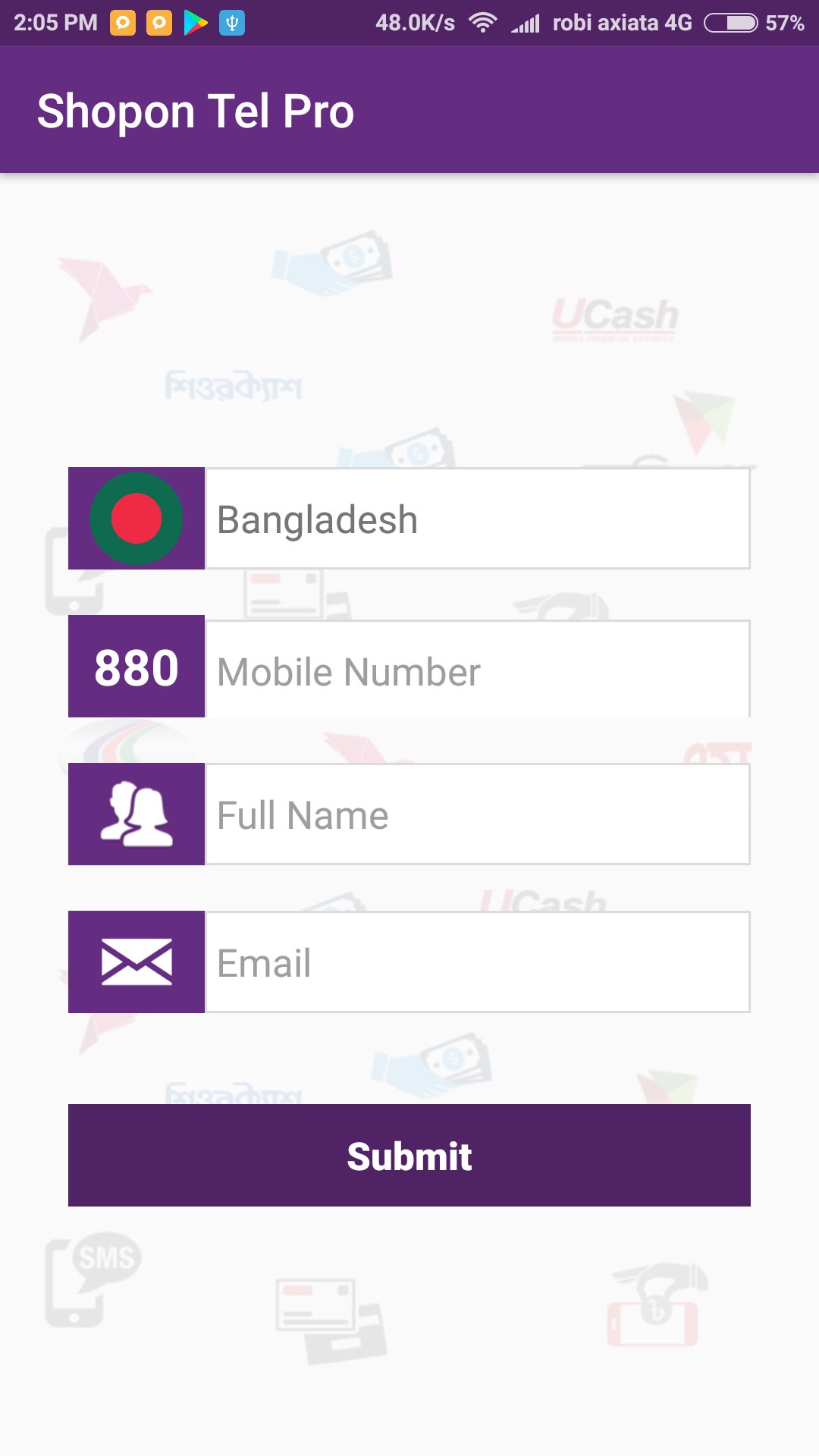The image size is (819, 1456).
Task: Select the Email input field
Action: coord(478,962)
